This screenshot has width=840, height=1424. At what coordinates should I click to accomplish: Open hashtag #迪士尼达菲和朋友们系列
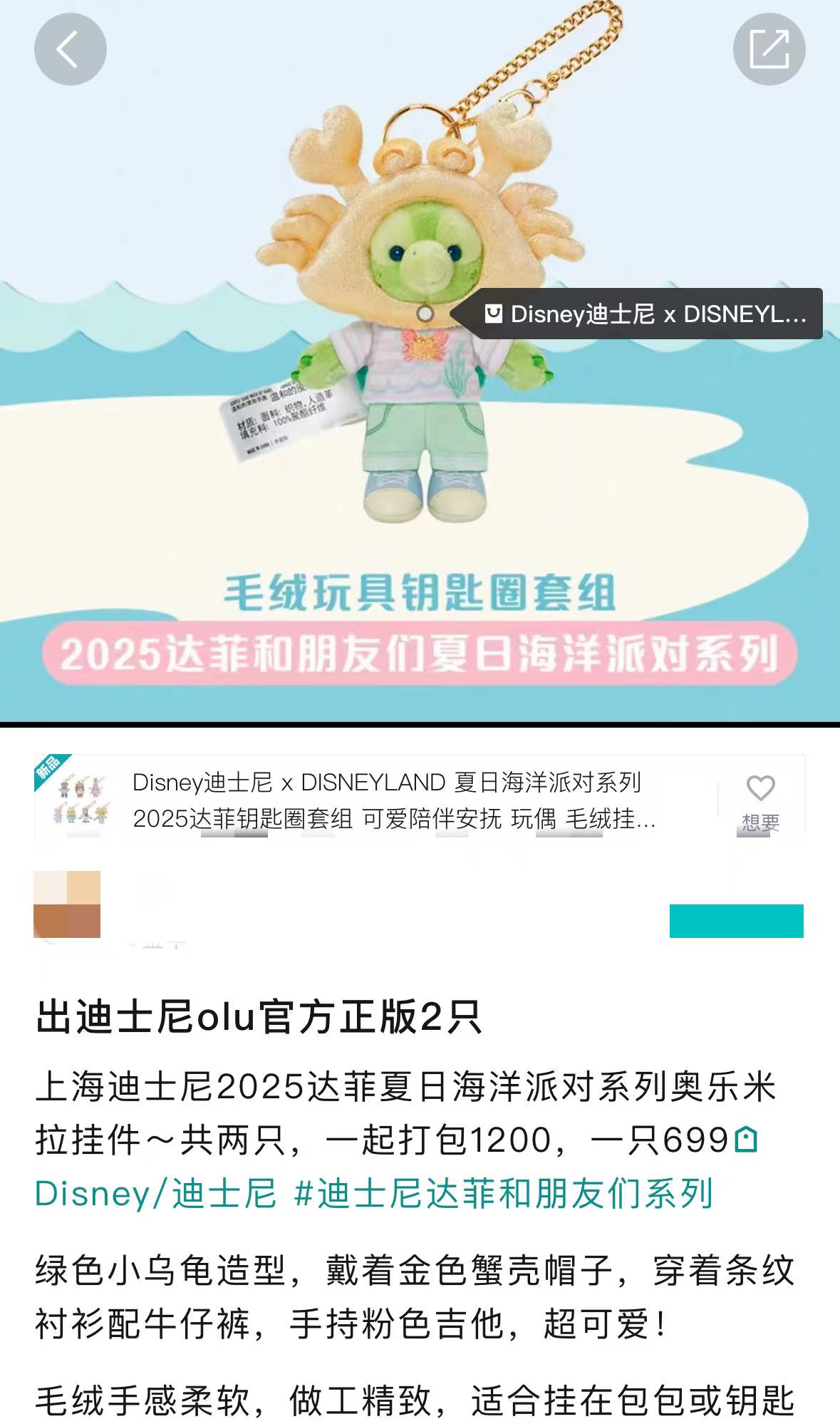503,1193
